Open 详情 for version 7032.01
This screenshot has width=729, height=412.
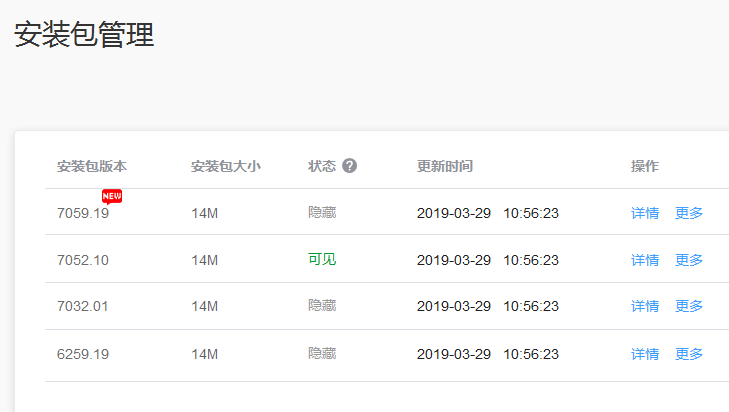coord(645,306)
